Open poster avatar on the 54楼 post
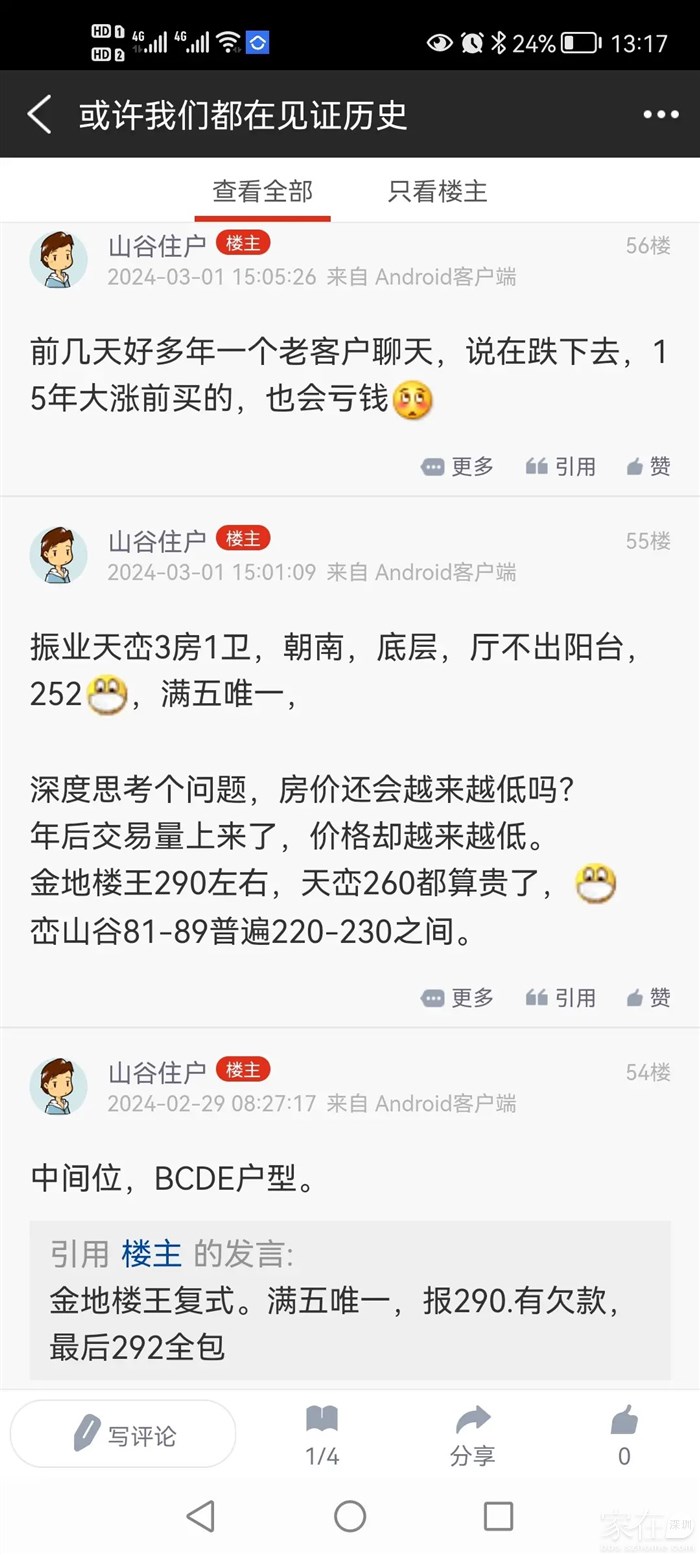 (x=58, y=1087)
